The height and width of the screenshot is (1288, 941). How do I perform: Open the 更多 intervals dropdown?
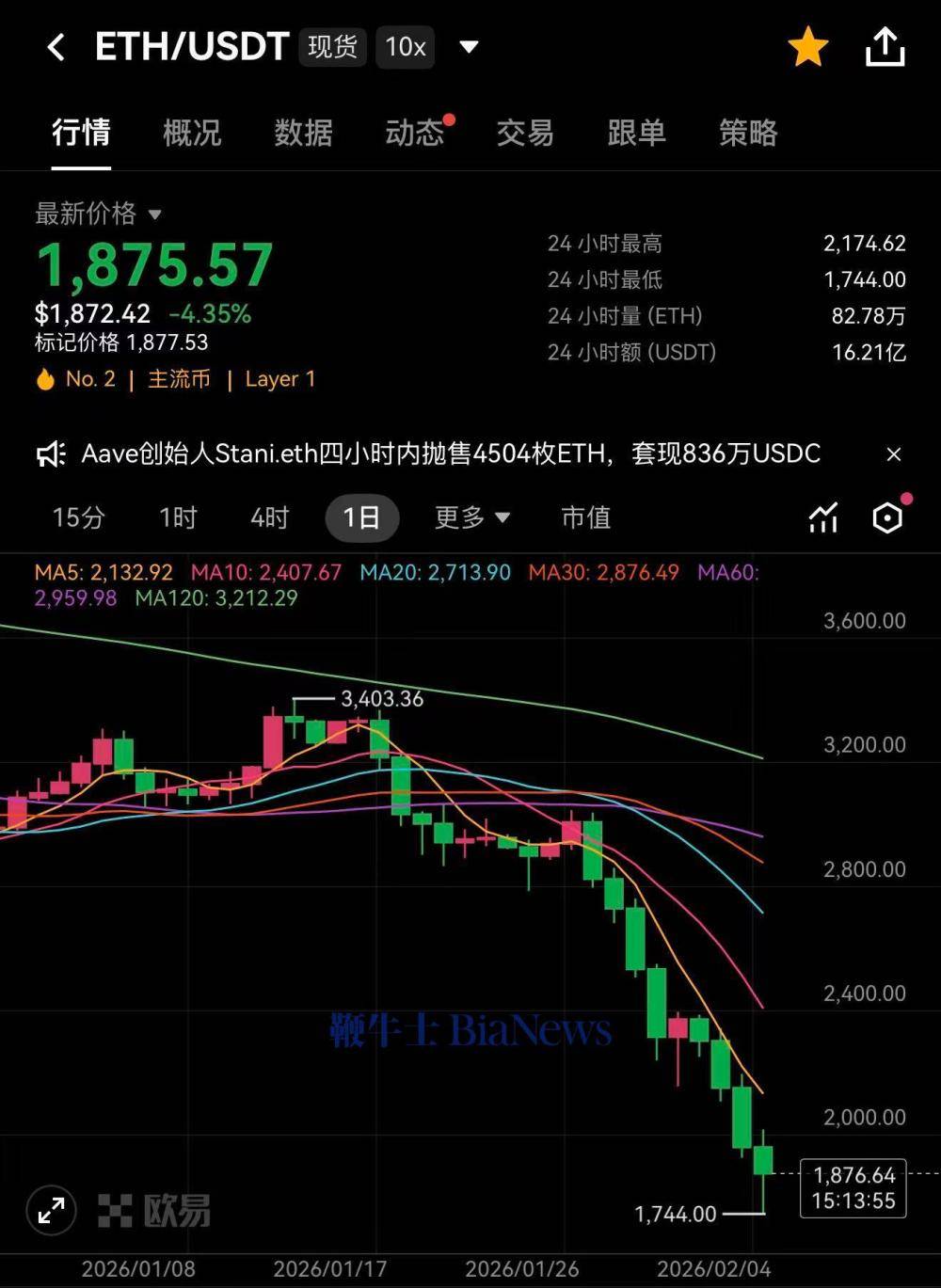click(x=471, y=517)
